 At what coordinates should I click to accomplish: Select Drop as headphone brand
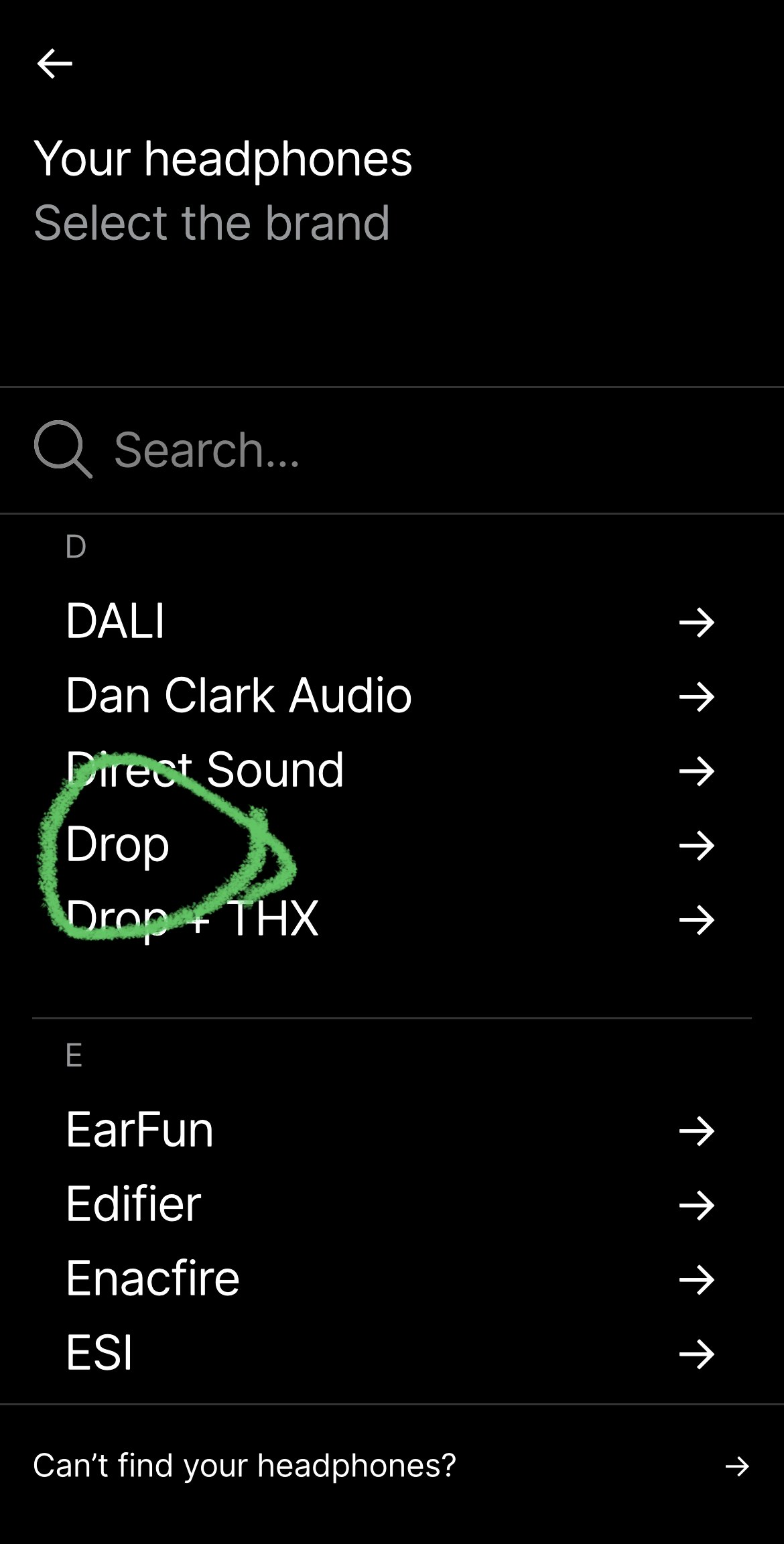[x=390, y=844]
